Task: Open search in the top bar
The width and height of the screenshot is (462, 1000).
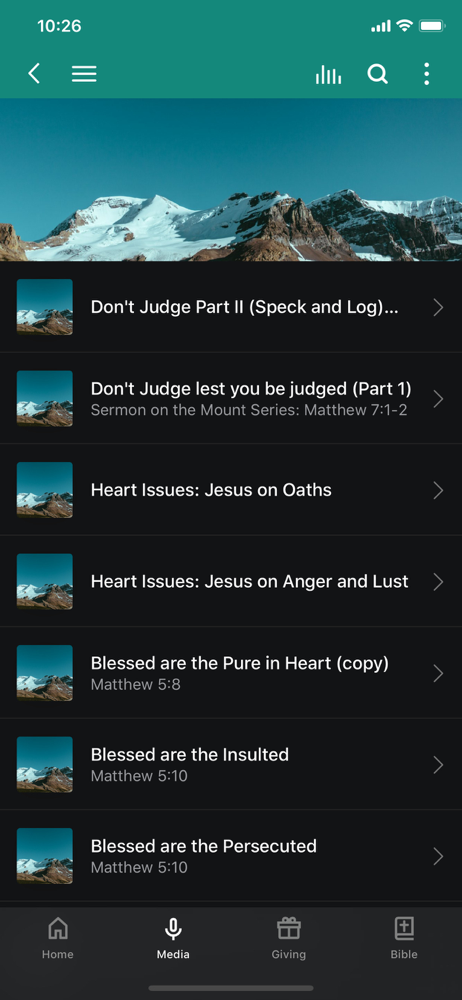Action: pos(378,74)
